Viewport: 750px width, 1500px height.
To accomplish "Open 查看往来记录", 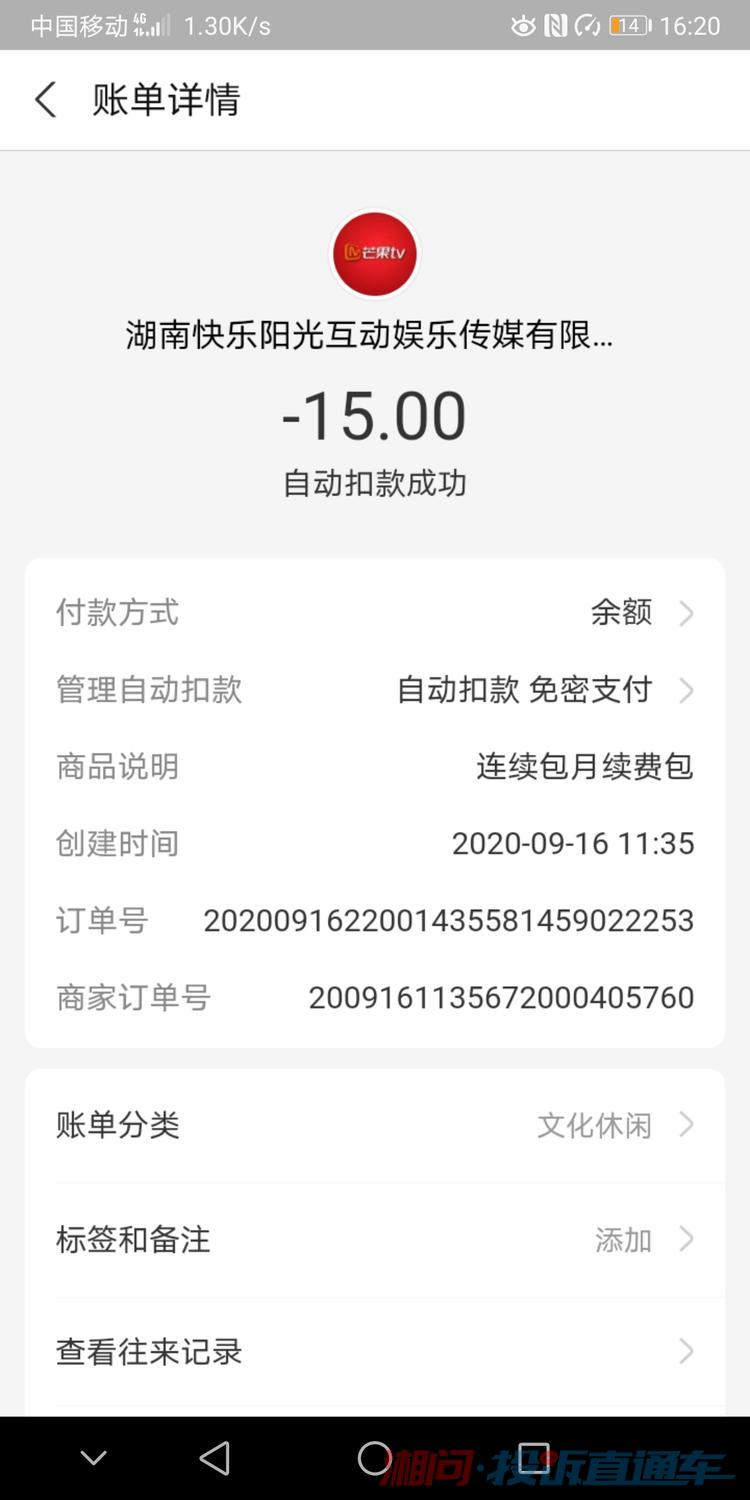I will (375, 1352).
